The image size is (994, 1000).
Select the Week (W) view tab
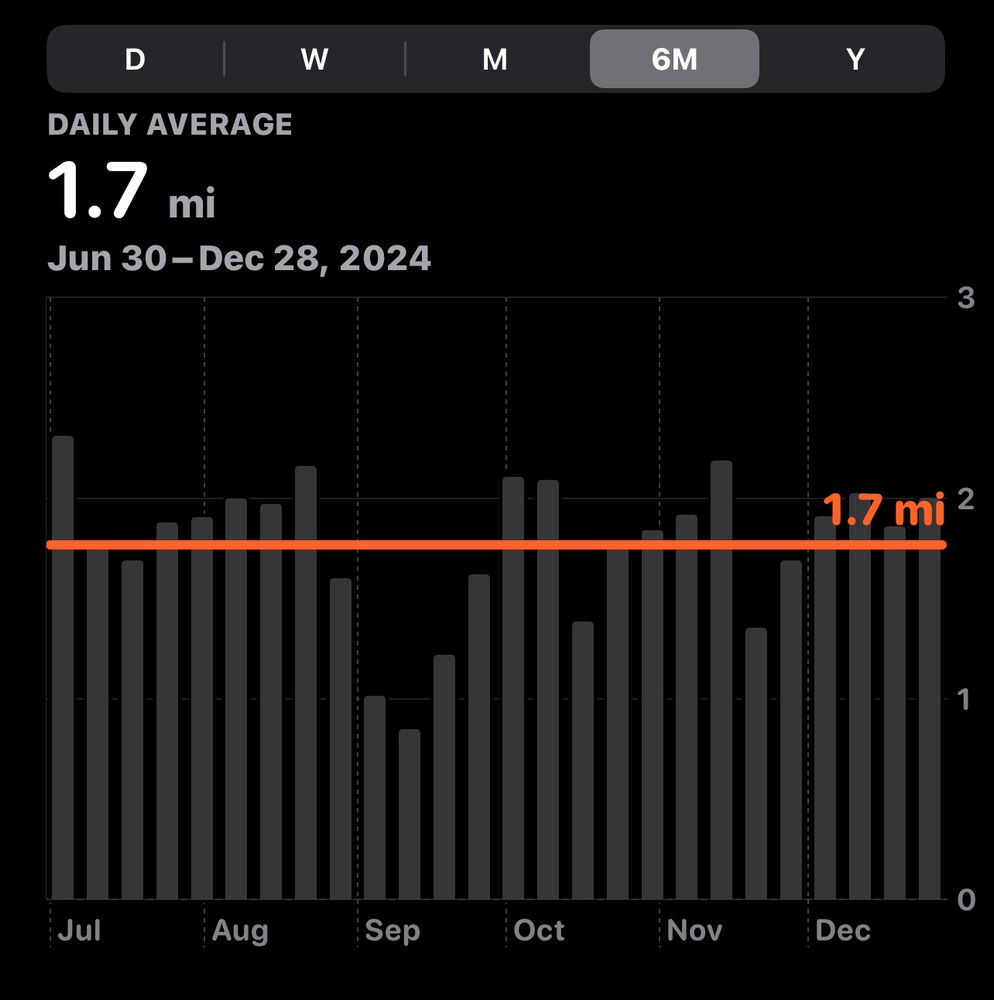point(314,59)
